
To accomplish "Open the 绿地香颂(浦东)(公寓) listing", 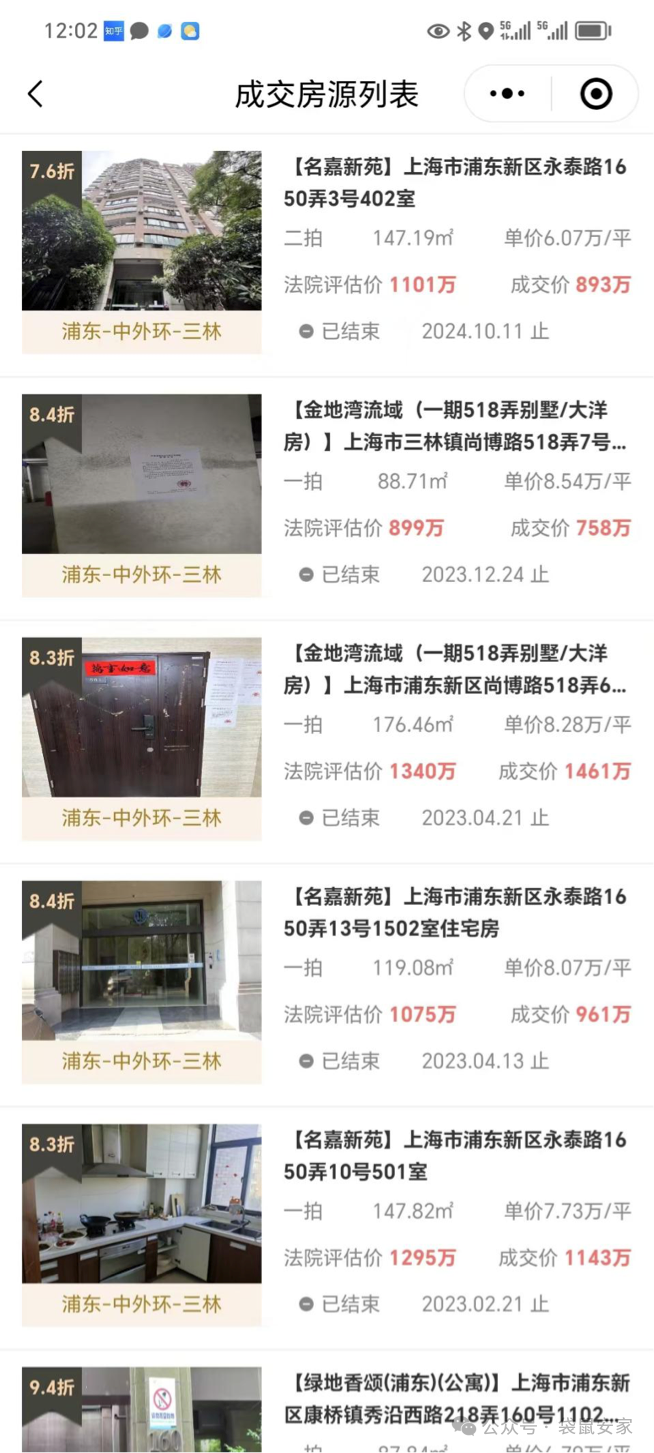I will (x=455, y=1398).
